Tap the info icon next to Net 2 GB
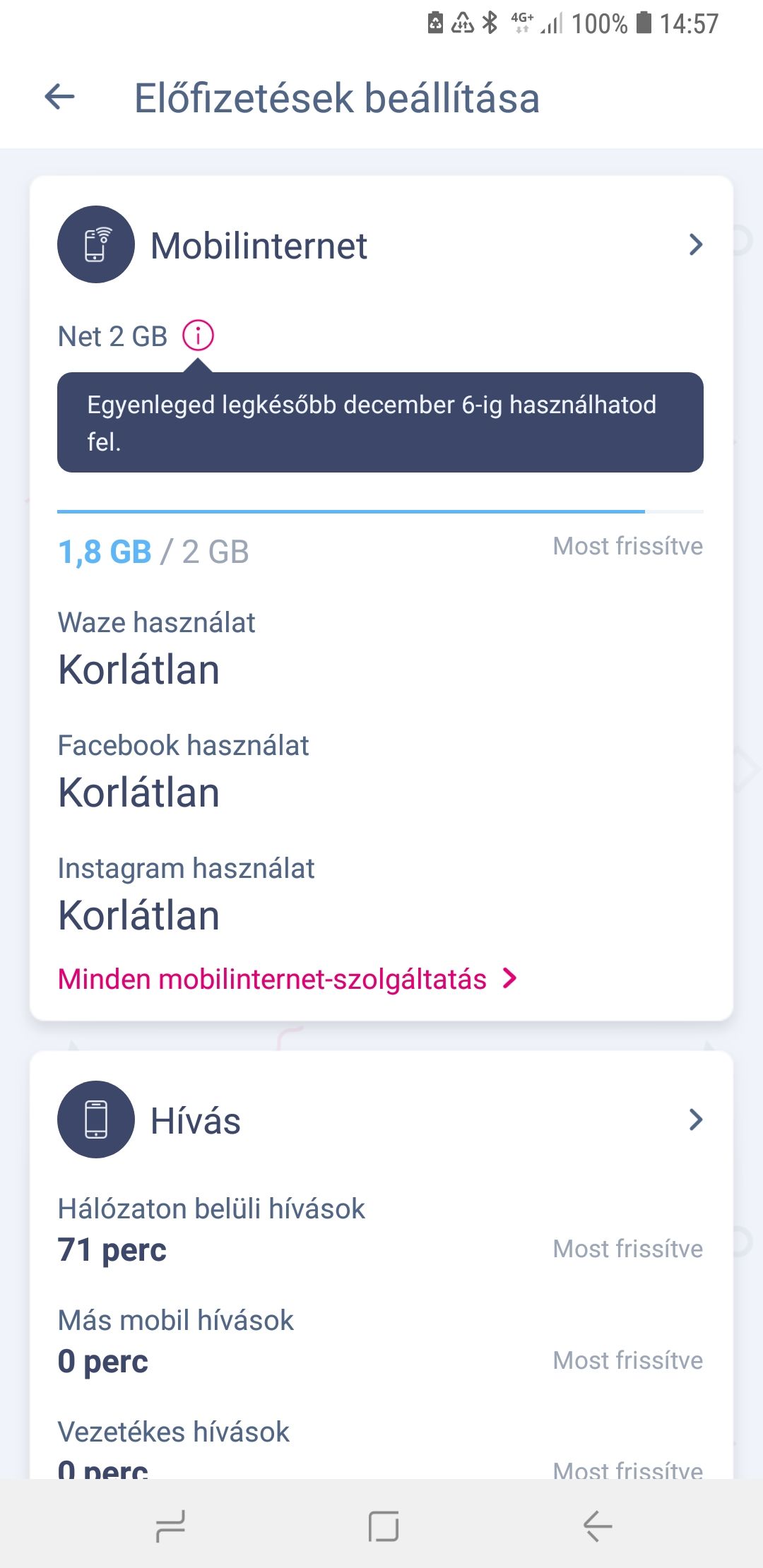This screenshot has width=763, height=1568. tap(198, 335)
